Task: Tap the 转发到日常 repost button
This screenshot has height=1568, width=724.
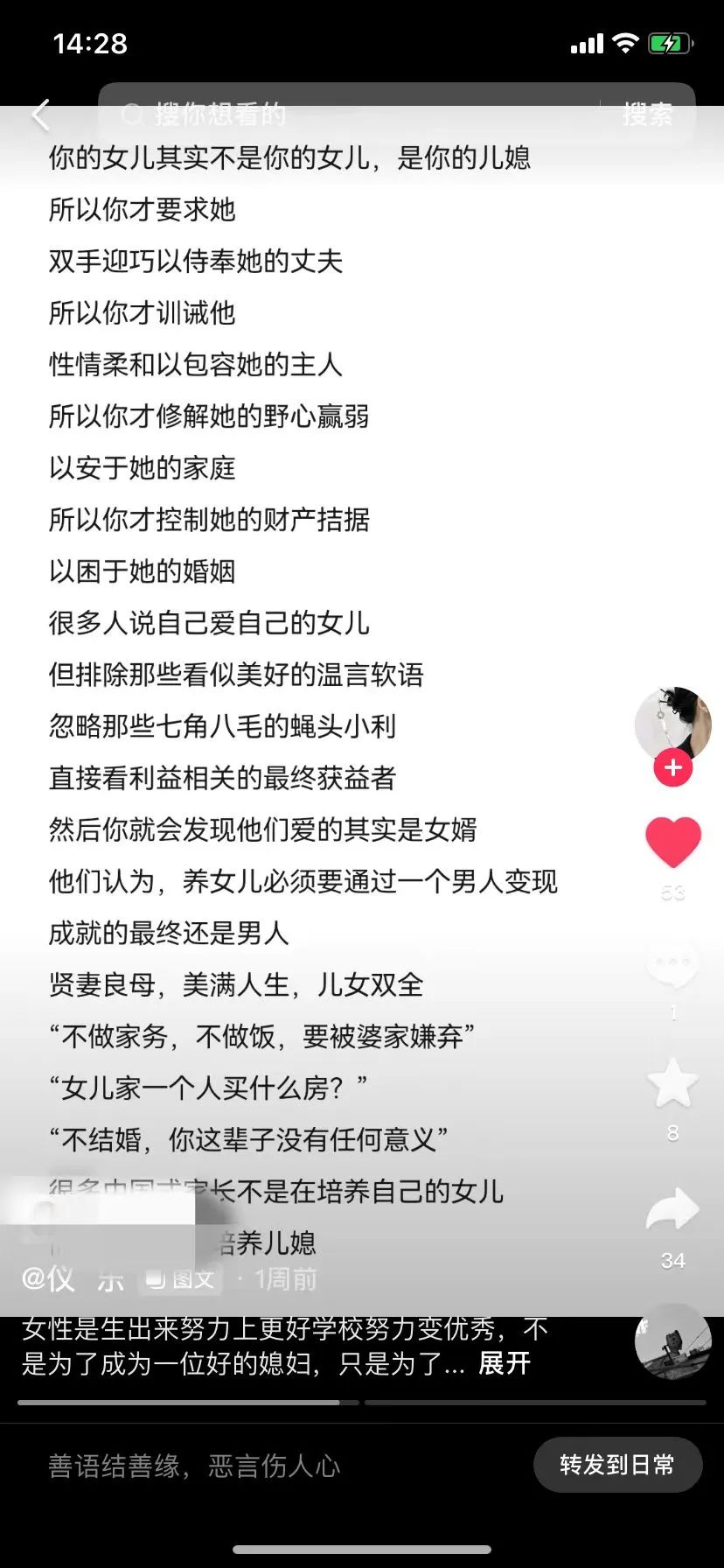Action: click(617, 1466)
